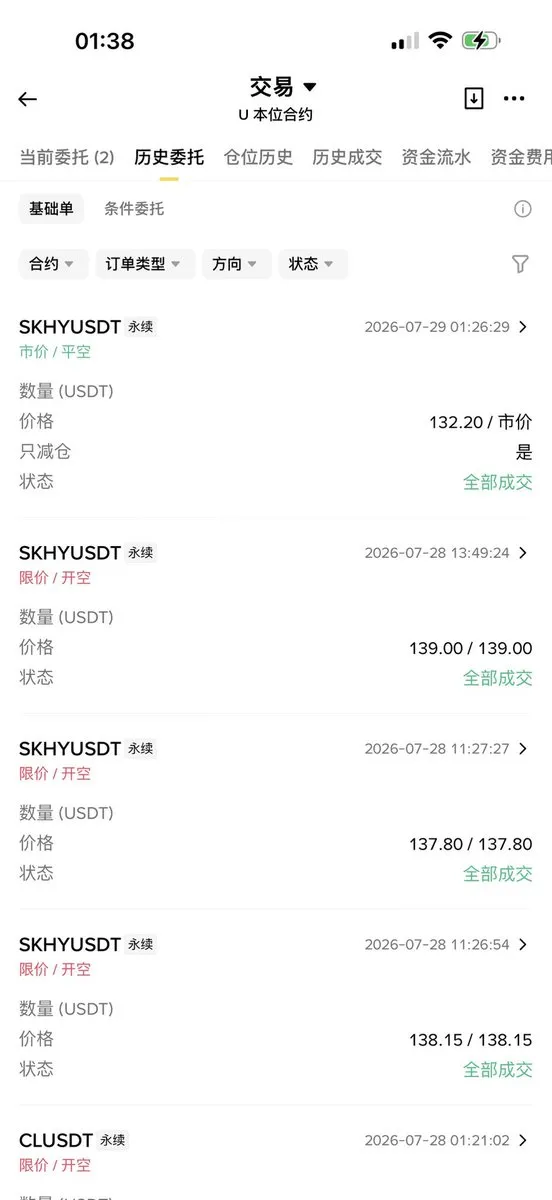Switch to the 历史成交 tab
Image resolution: width=552 pixels, height=1200 pixels.
[x=347, y=157]
